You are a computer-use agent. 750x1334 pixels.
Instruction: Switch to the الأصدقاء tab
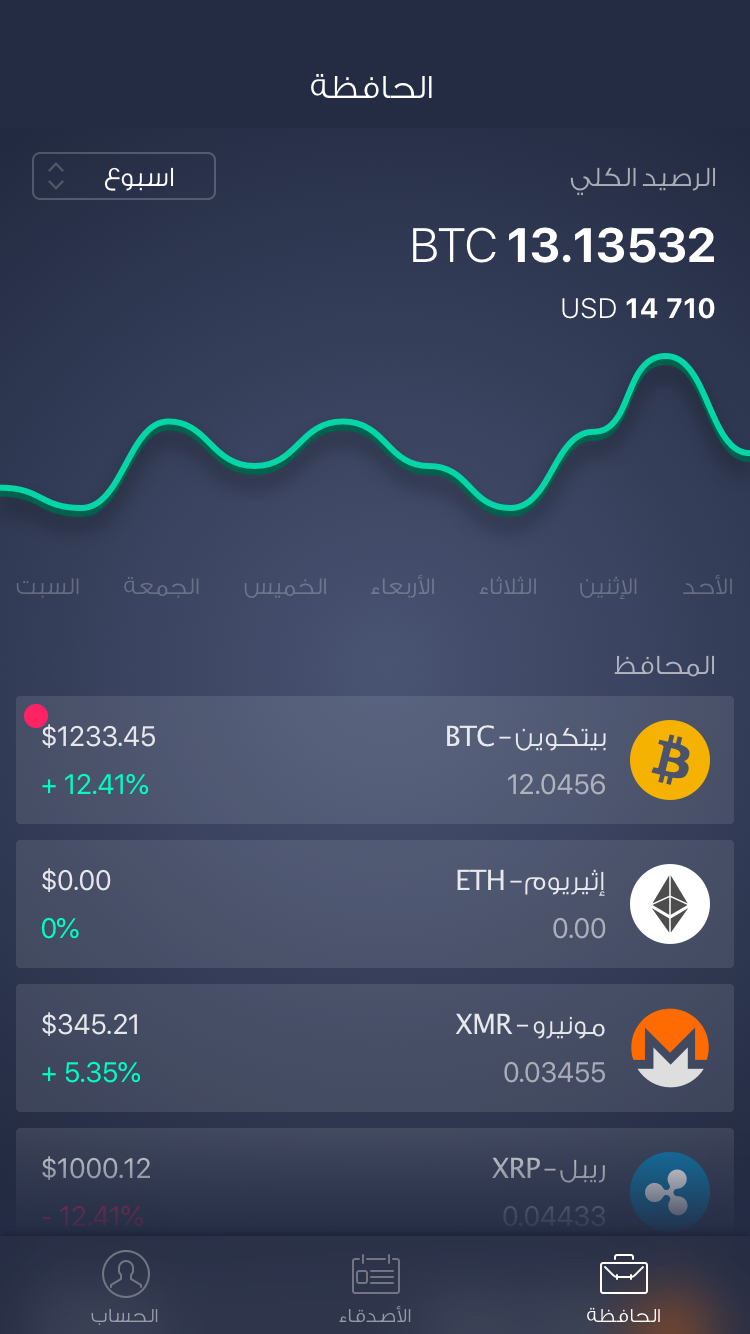[375, 1287]
